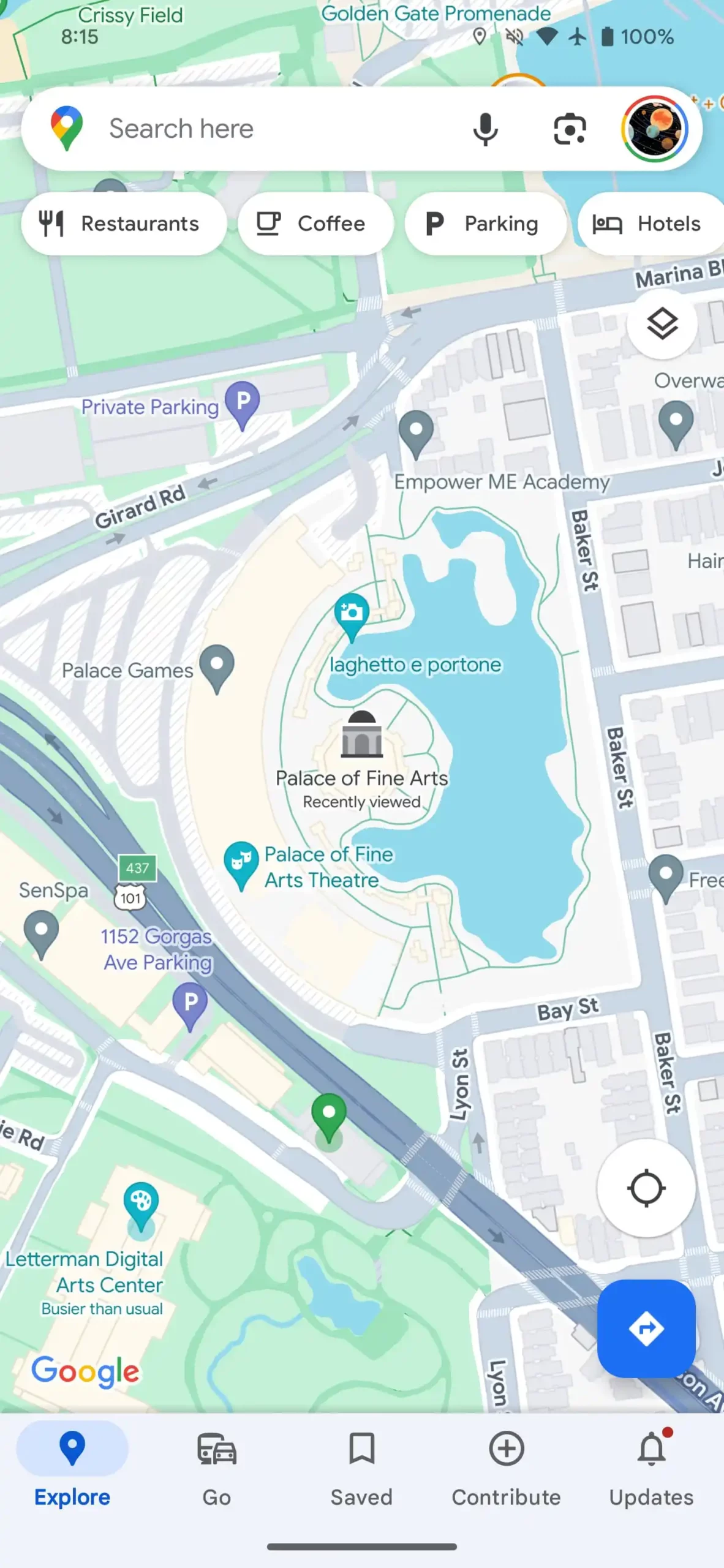Open the blue directions button
The image size is (724, 1568).
646,1328
